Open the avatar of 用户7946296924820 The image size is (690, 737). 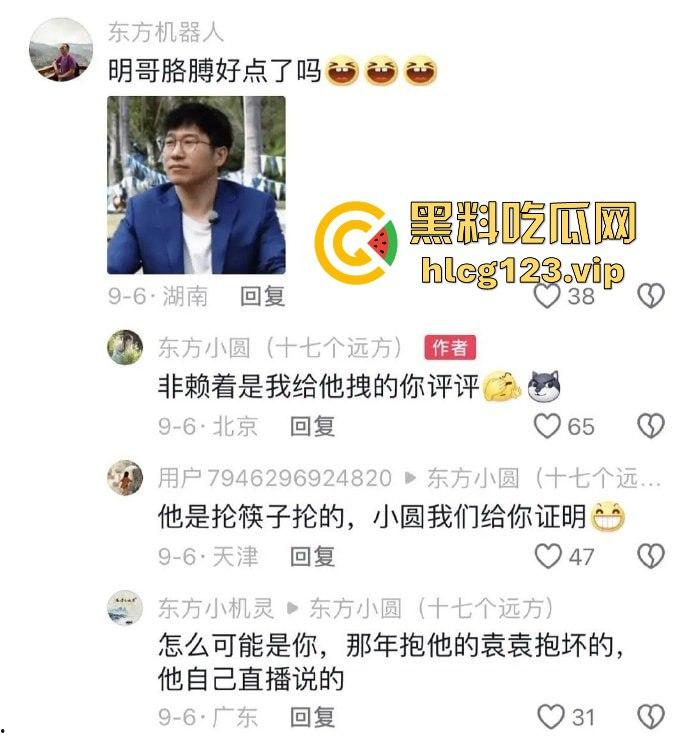coord(125,478)
